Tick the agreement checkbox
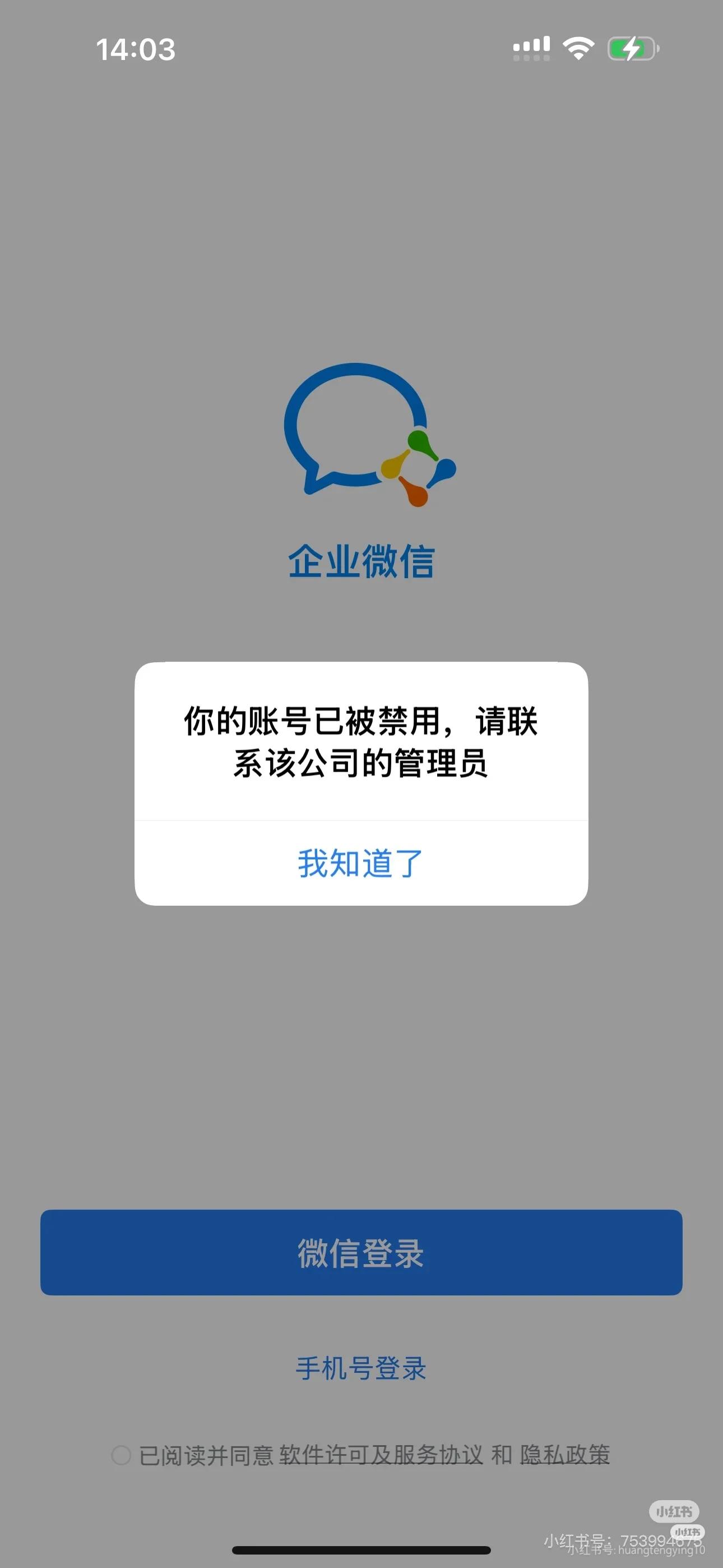 pos(121,1455)
